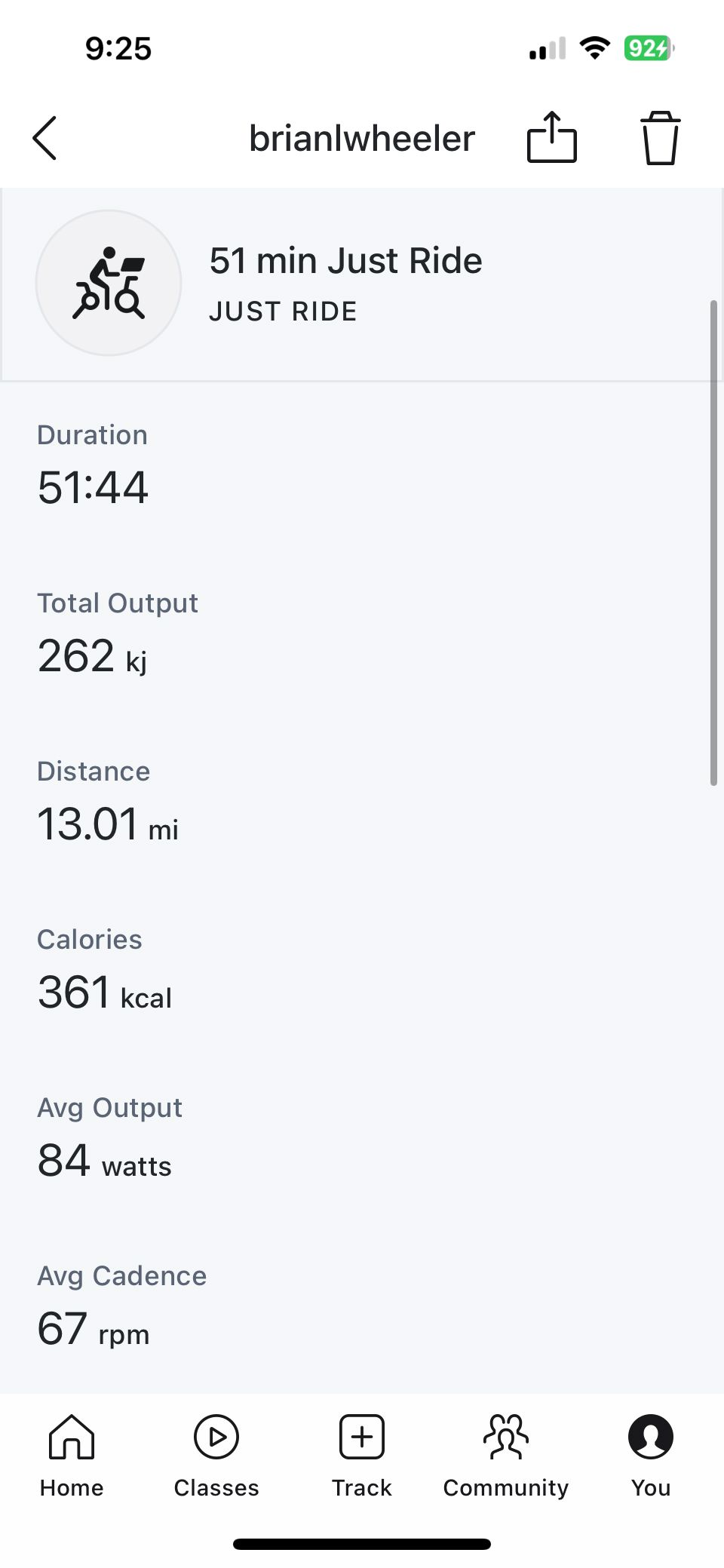This screenshot has height=1568, width=724.
Task: Open the Classes tab
Action: [216, 1456]
